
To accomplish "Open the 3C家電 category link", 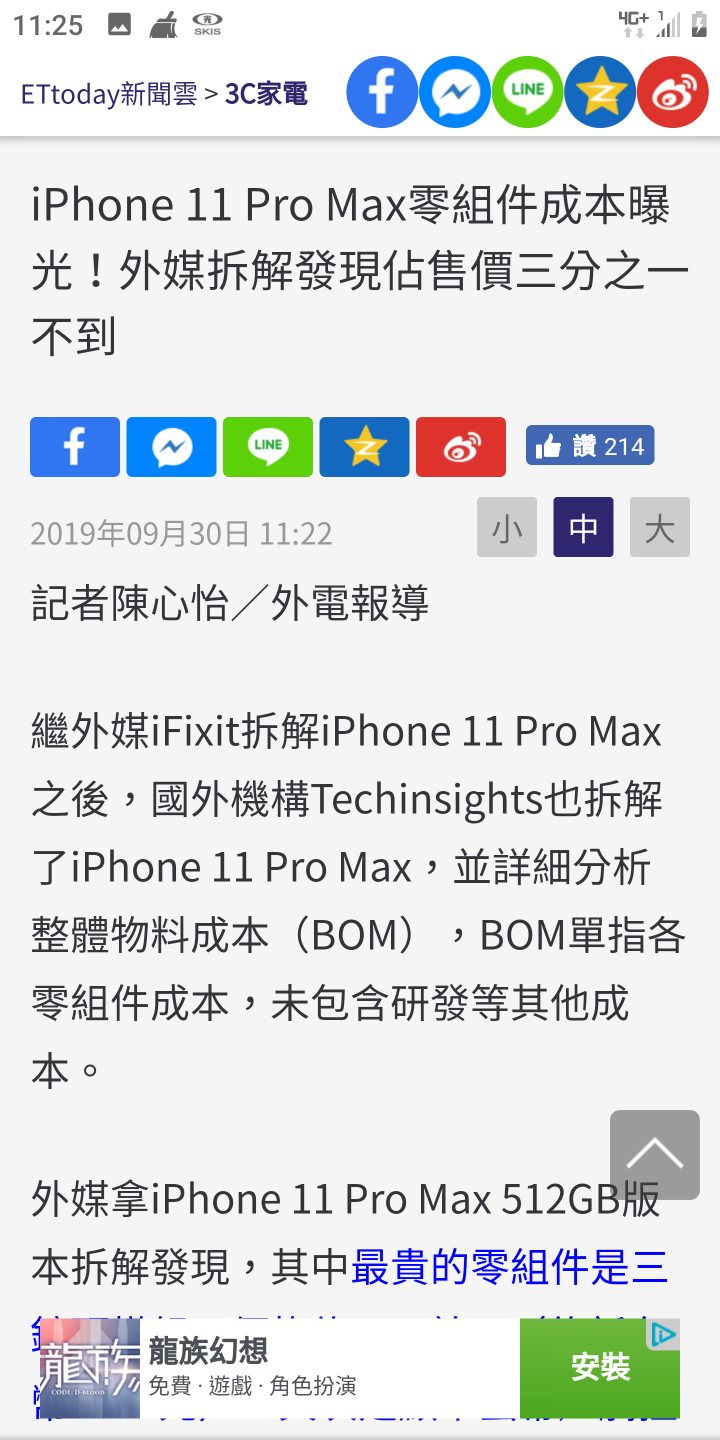I will point(266,94).
